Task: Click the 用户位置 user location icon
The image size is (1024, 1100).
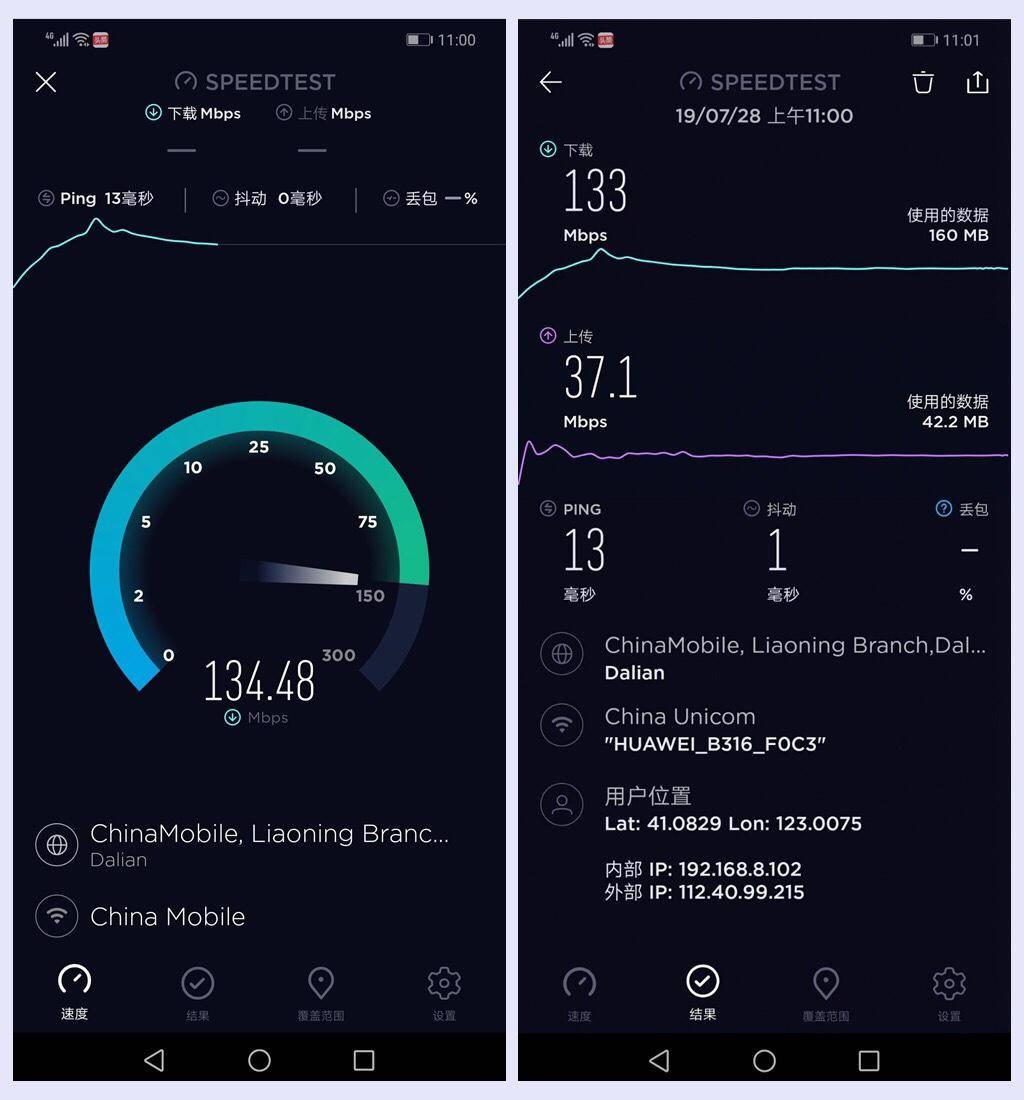Action: coord(561,804)
